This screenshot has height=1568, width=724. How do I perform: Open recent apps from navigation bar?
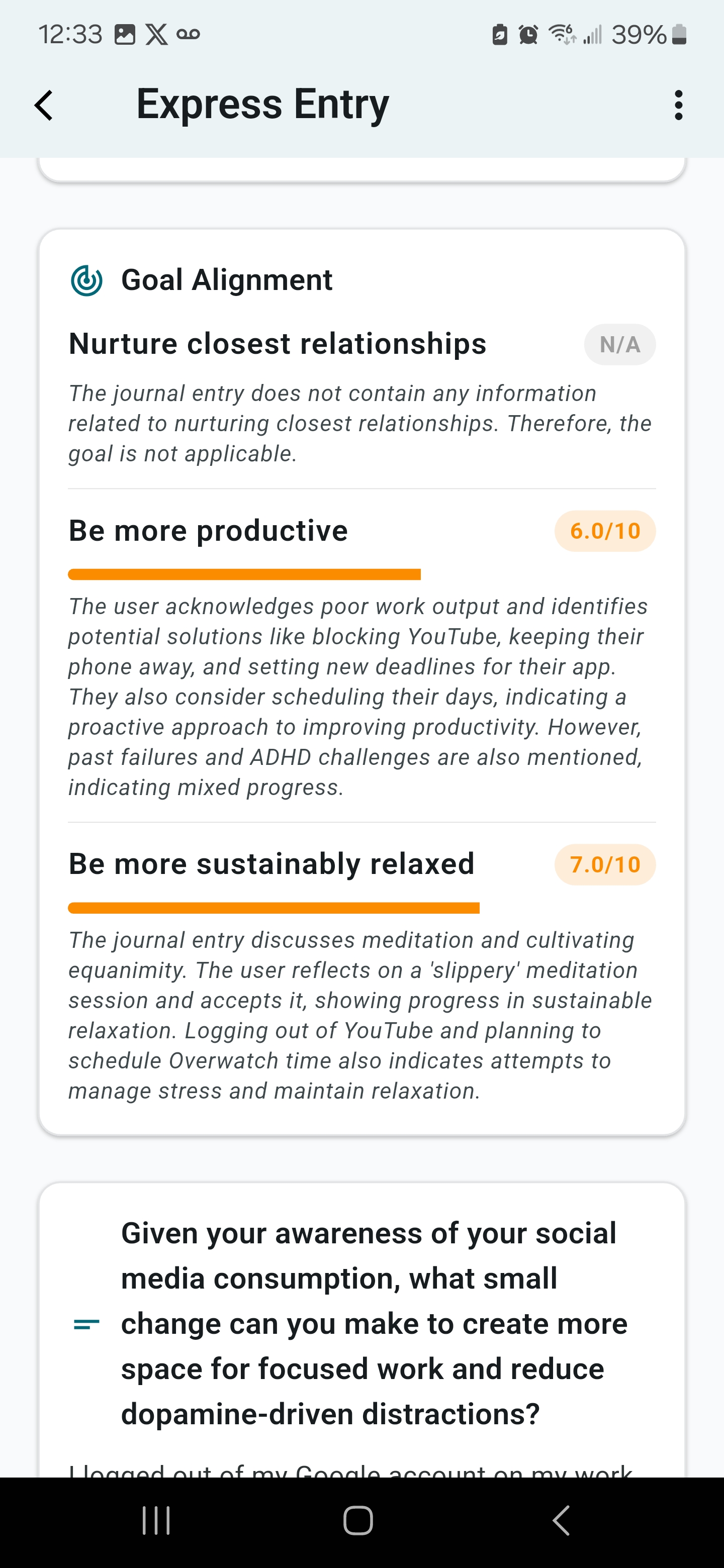pos(156,1521)
